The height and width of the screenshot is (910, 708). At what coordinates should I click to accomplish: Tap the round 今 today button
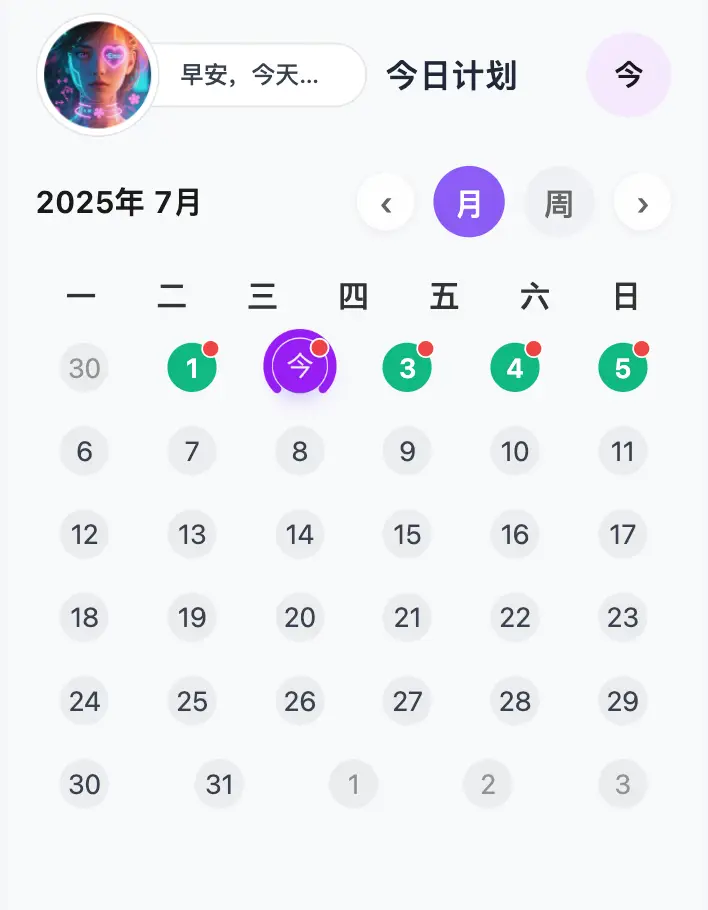pos(628,75)
